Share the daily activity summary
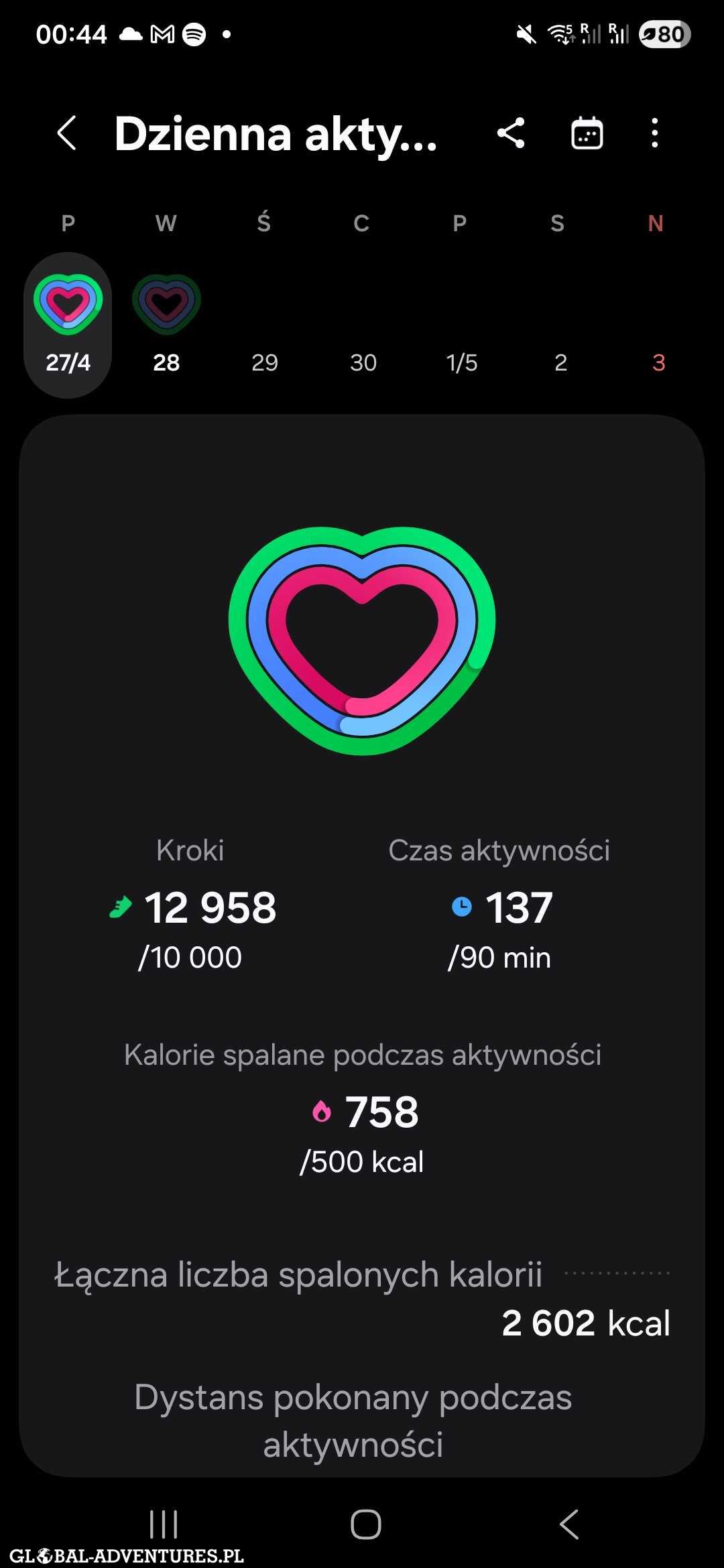Screen dimensions: 724x1568 tap(511, 133)
